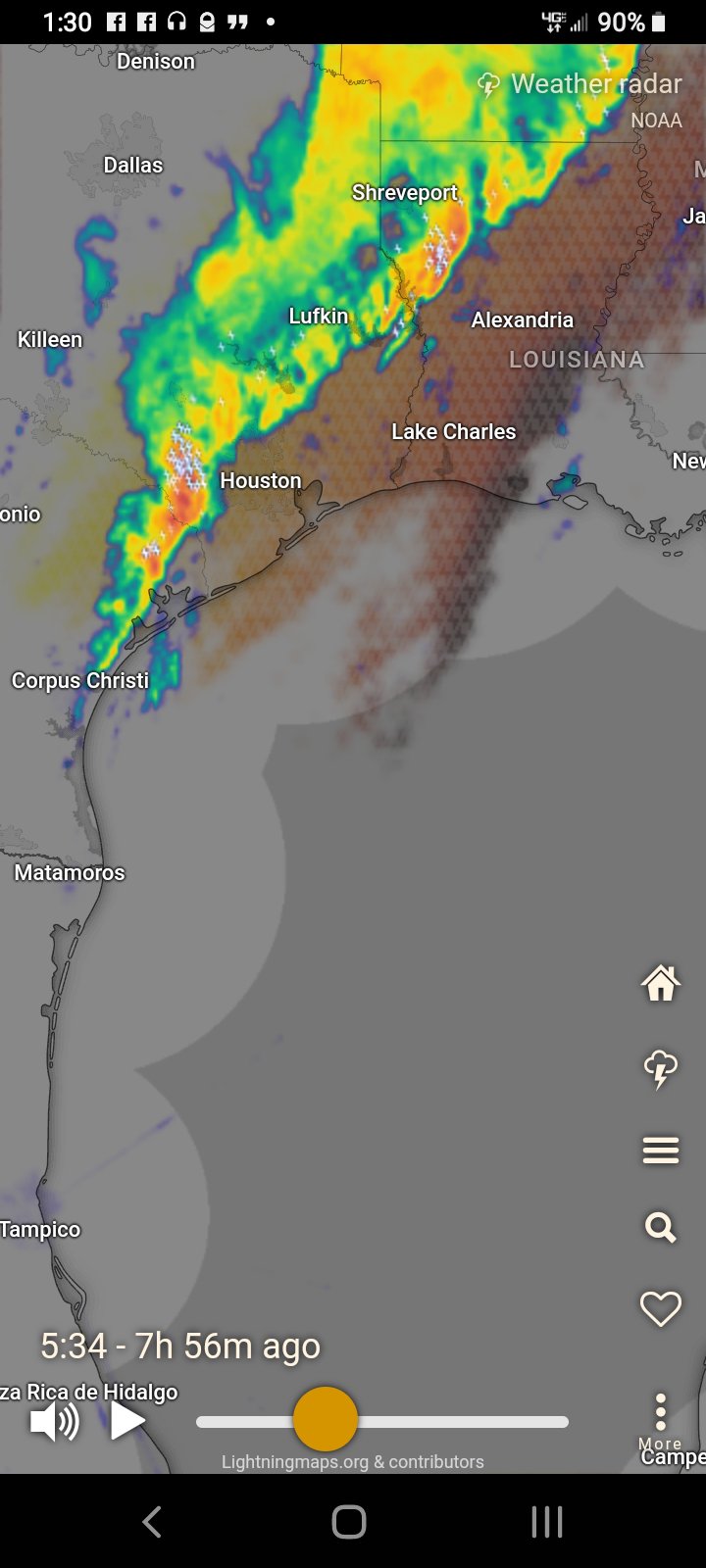Open the search magnifier
The height and width of the screenshot is (1568, 706).
click(x=660, y=1227)
